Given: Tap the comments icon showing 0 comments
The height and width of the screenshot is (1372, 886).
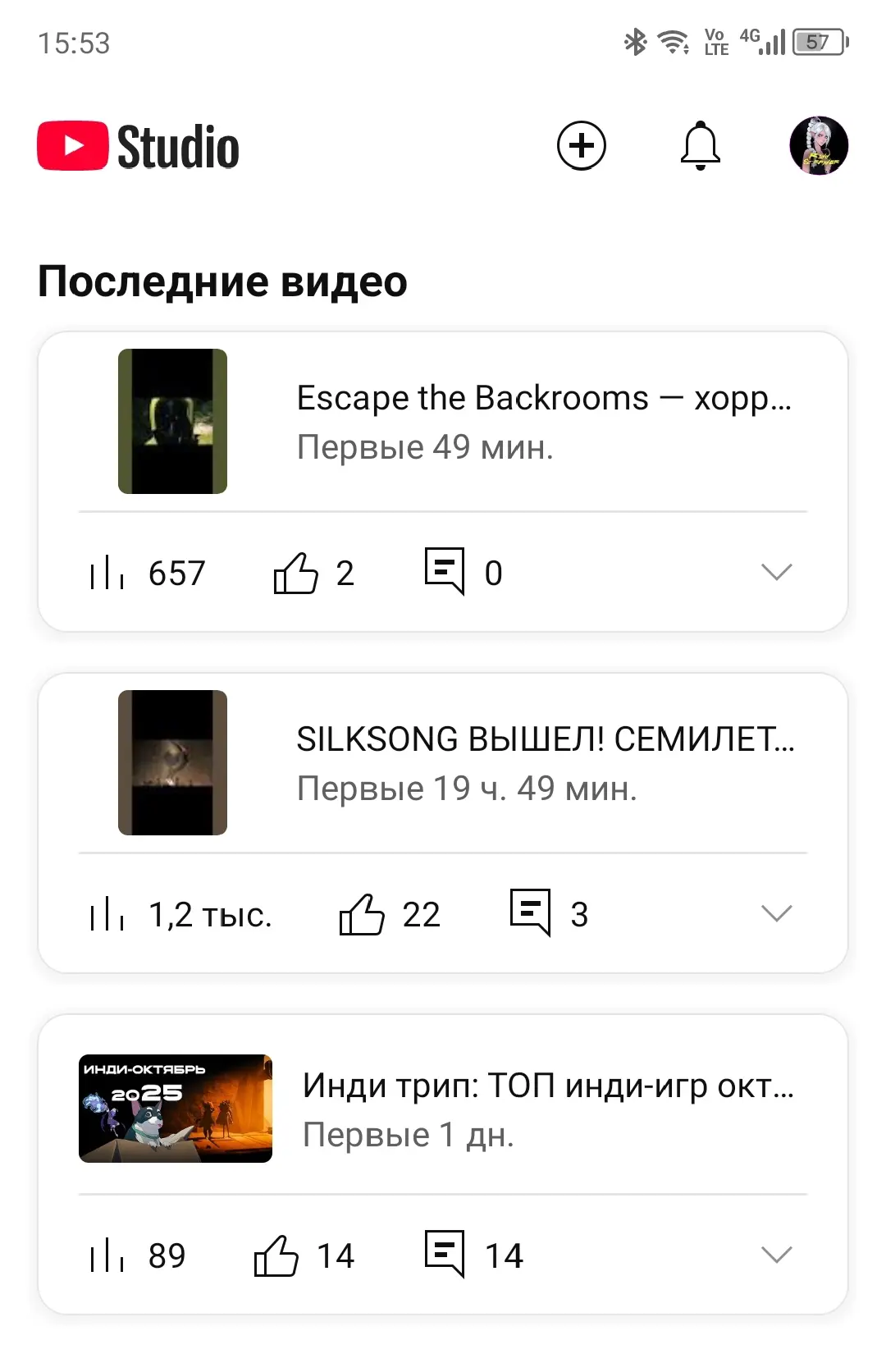Looking at the screenshot, I should tap(445, 569).
